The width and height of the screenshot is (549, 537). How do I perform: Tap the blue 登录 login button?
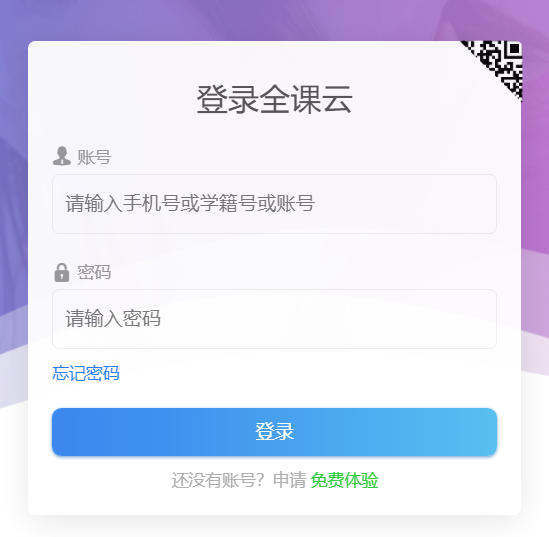coord(274,432)
